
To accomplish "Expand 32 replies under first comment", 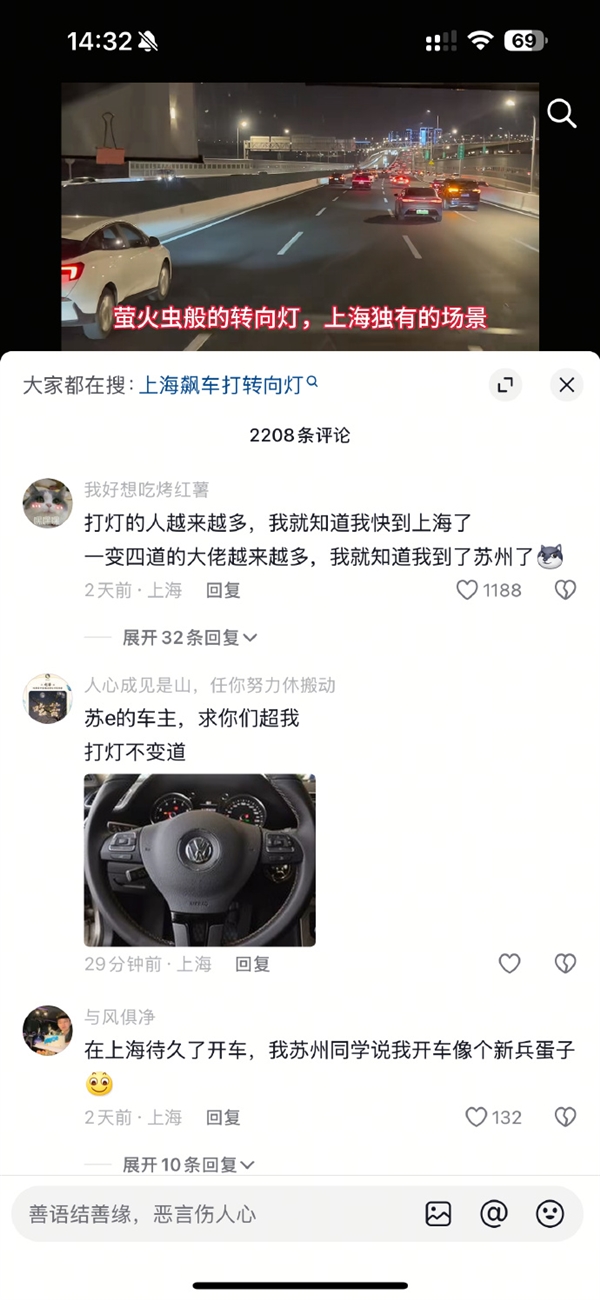I will coord(190,637).
